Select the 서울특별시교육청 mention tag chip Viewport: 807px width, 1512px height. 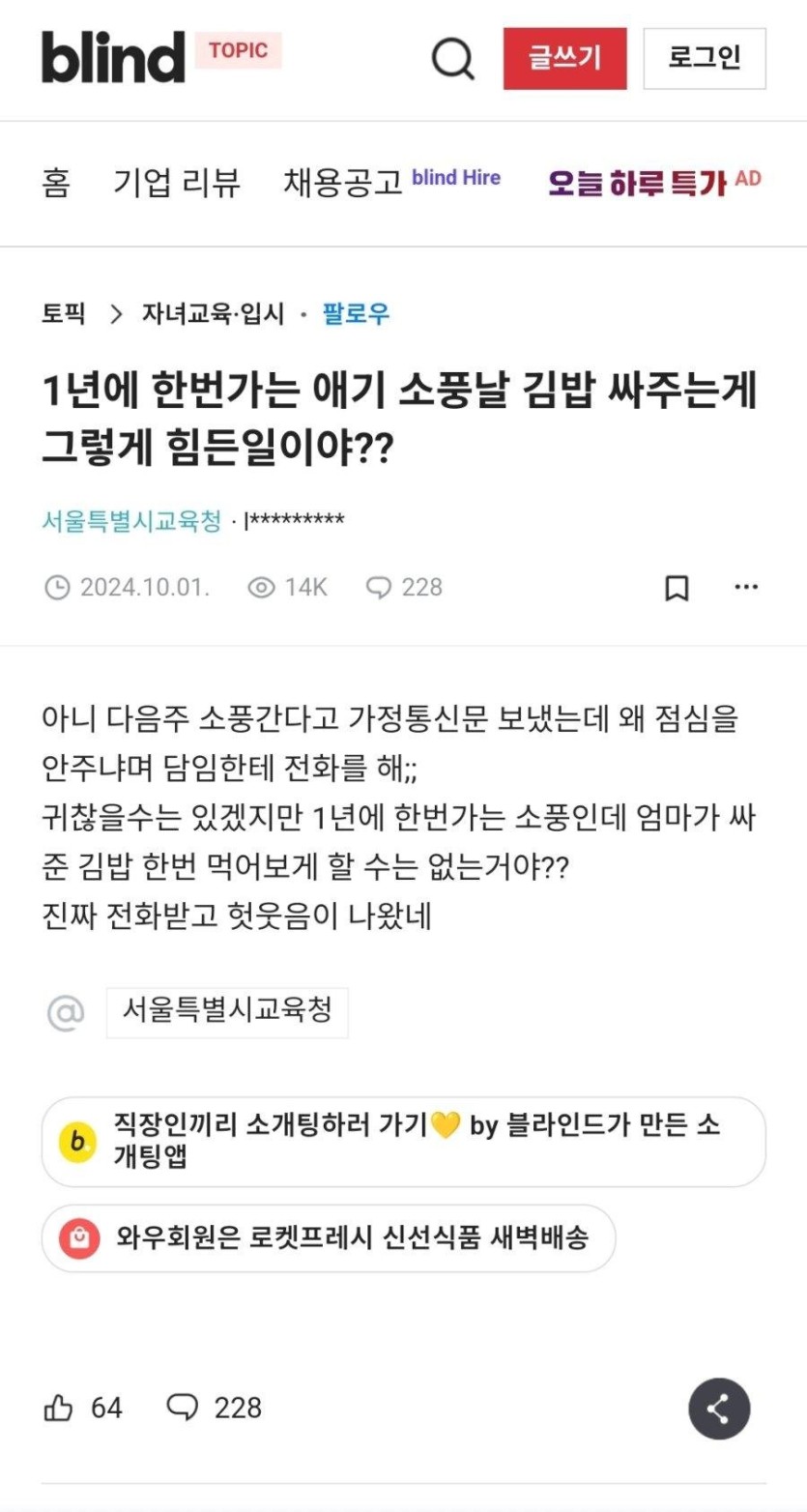[227, 1011]
